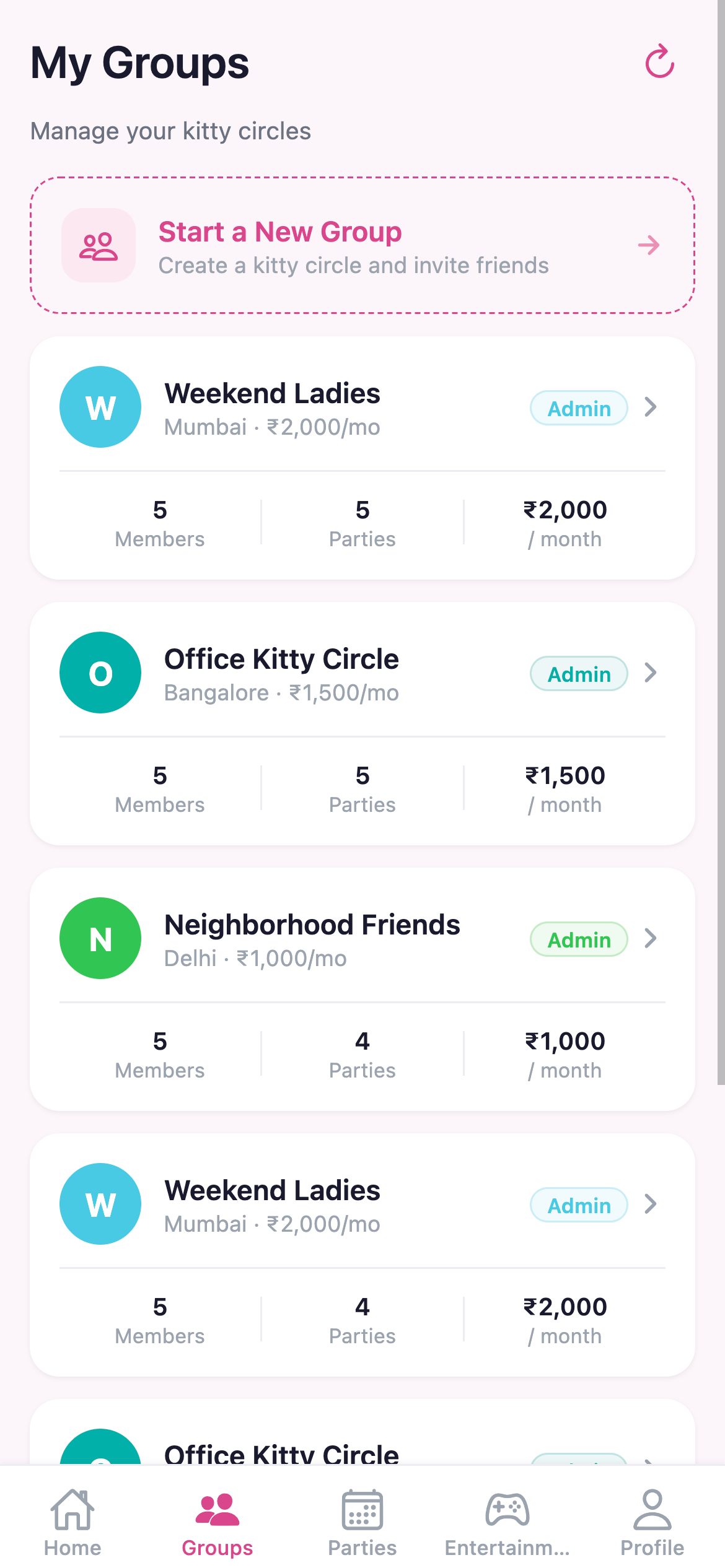Open Office Kitty Circle via its chevron
The height and width of the screenshot is (1568, 725).
[651, 673]
